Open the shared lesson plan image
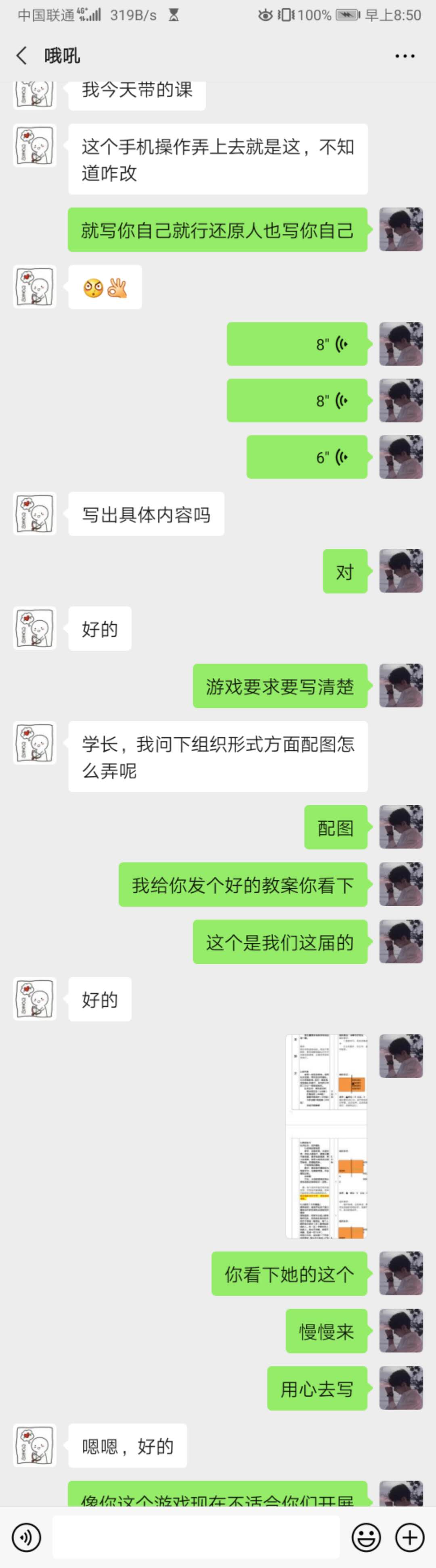The height and width of the screenshot is (1568, 436). pos(326,1135)
